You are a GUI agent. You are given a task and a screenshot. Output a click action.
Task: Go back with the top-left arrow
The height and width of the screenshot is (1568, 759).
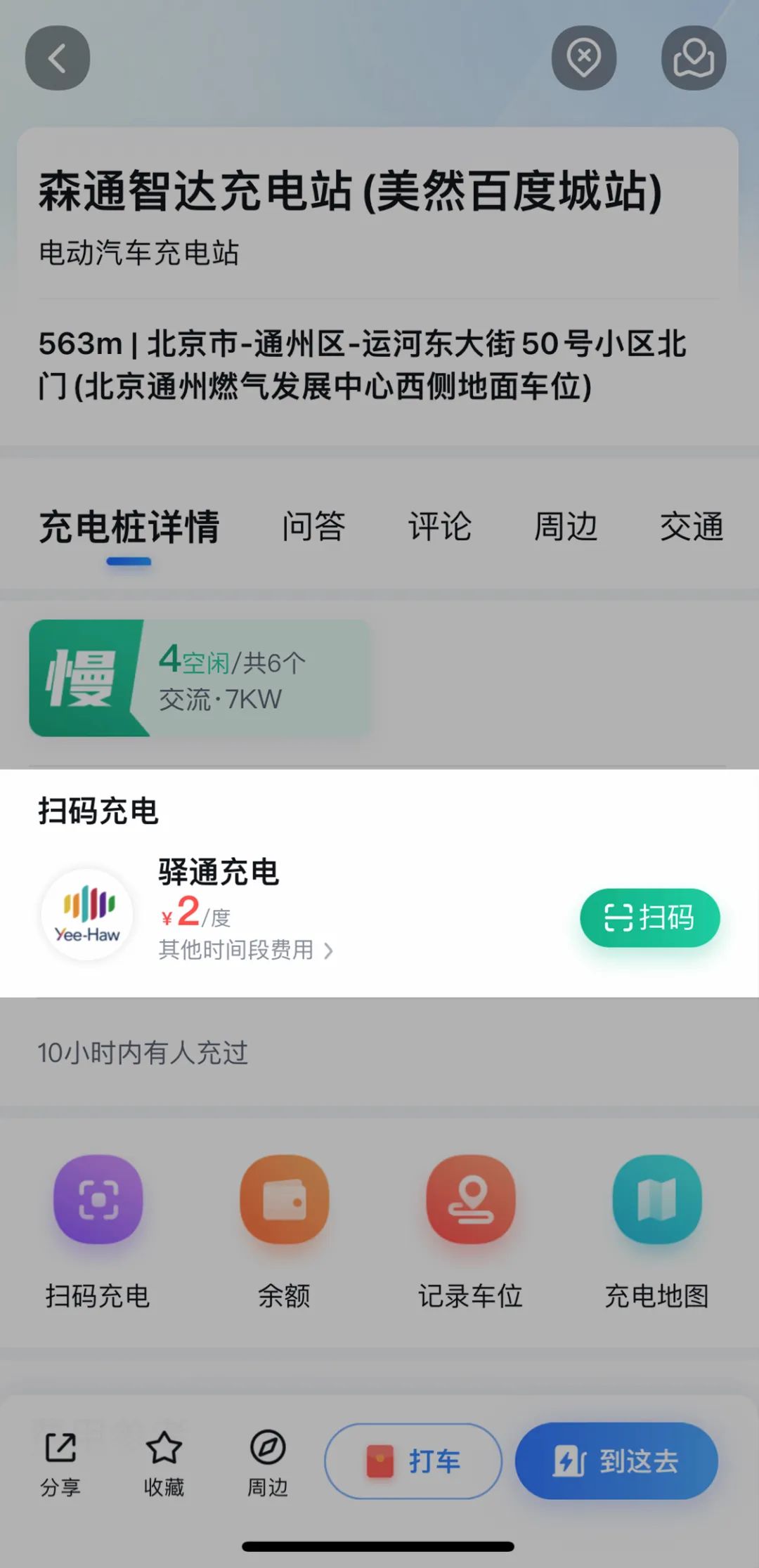(58, 58)
